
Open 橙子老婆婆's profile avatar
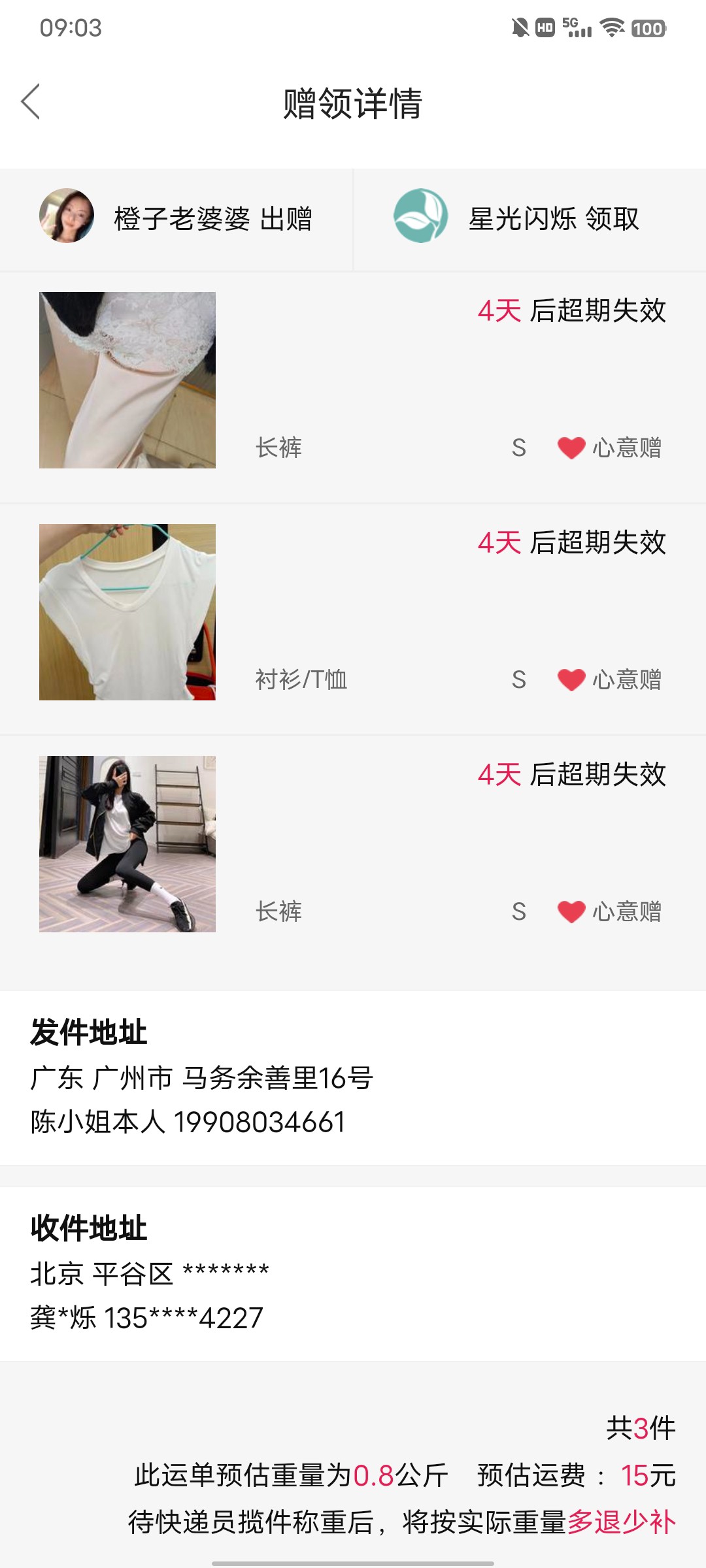[67, 216]
